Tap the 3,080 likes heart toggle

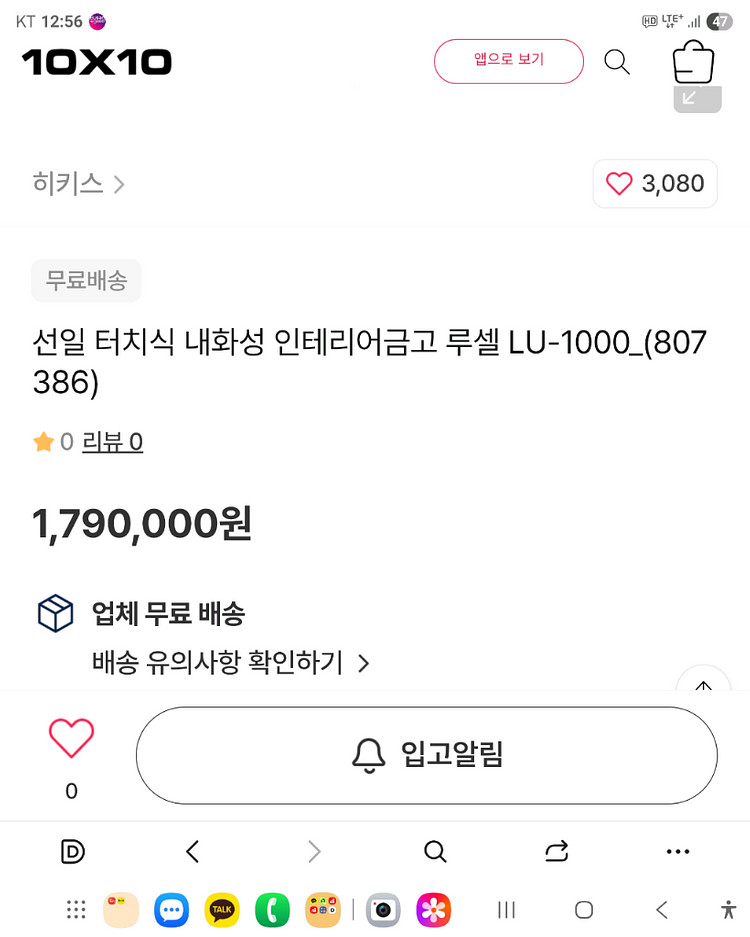(620, 184)
